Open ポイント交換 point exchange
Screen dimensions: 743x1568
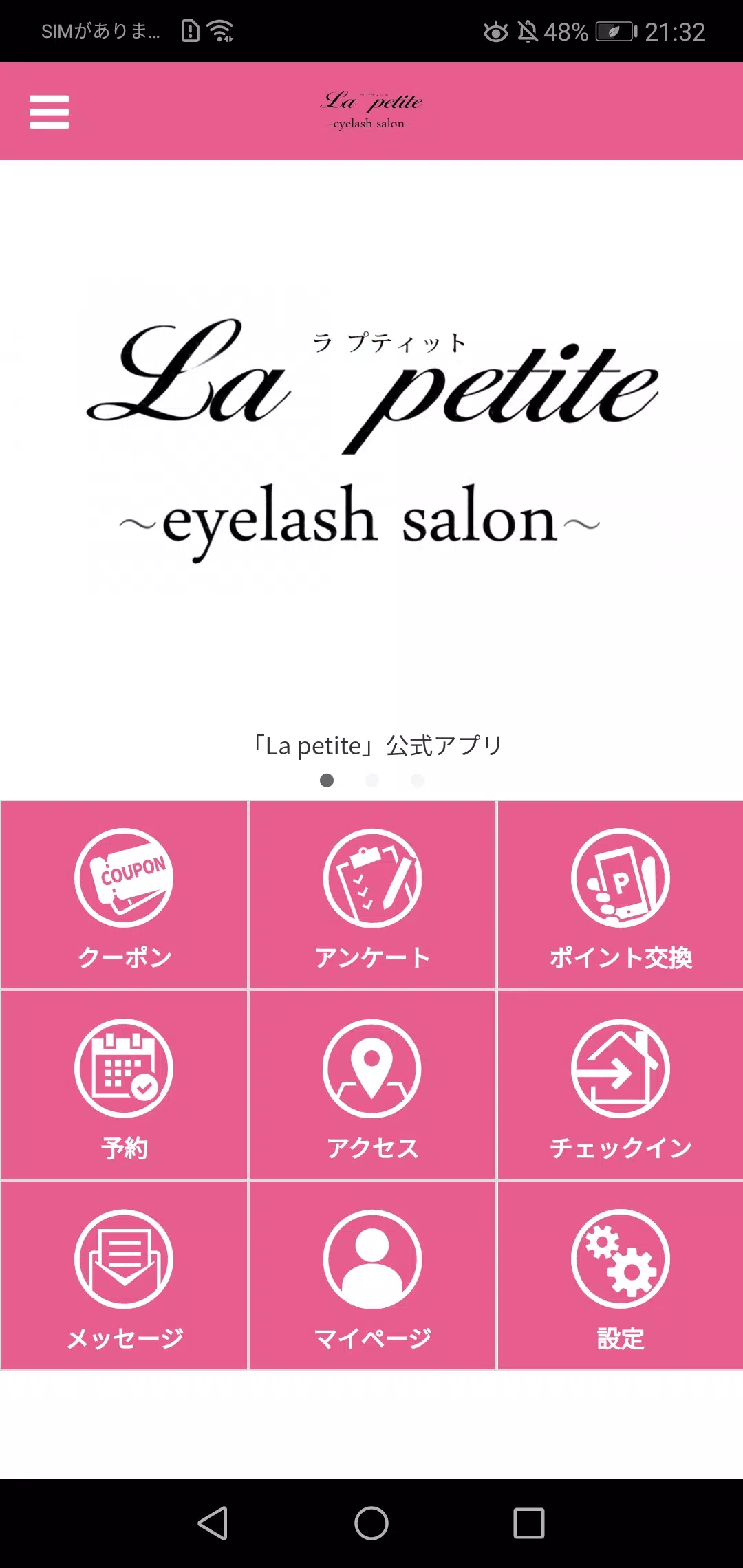coord(618,894)
